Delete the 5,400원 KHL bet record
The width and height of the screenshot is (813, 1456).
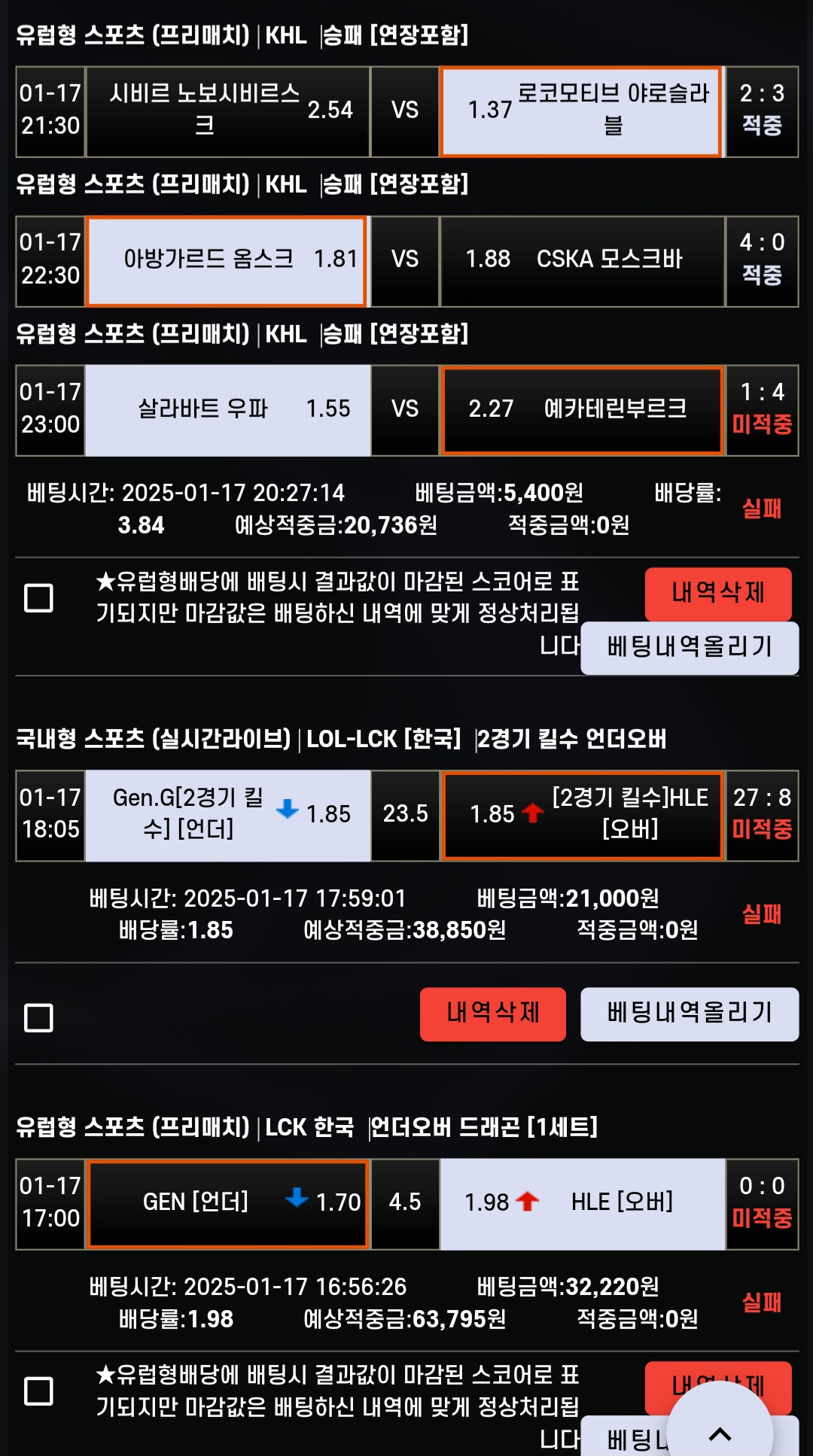[x=717, y=594]
